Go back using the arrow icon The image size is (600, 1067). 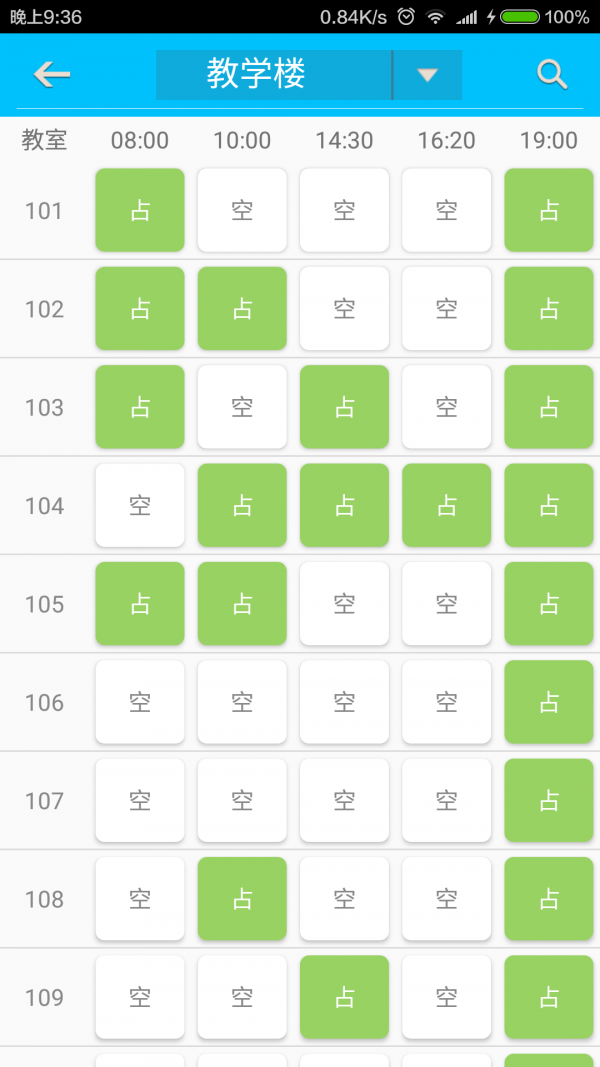(51, 75)
